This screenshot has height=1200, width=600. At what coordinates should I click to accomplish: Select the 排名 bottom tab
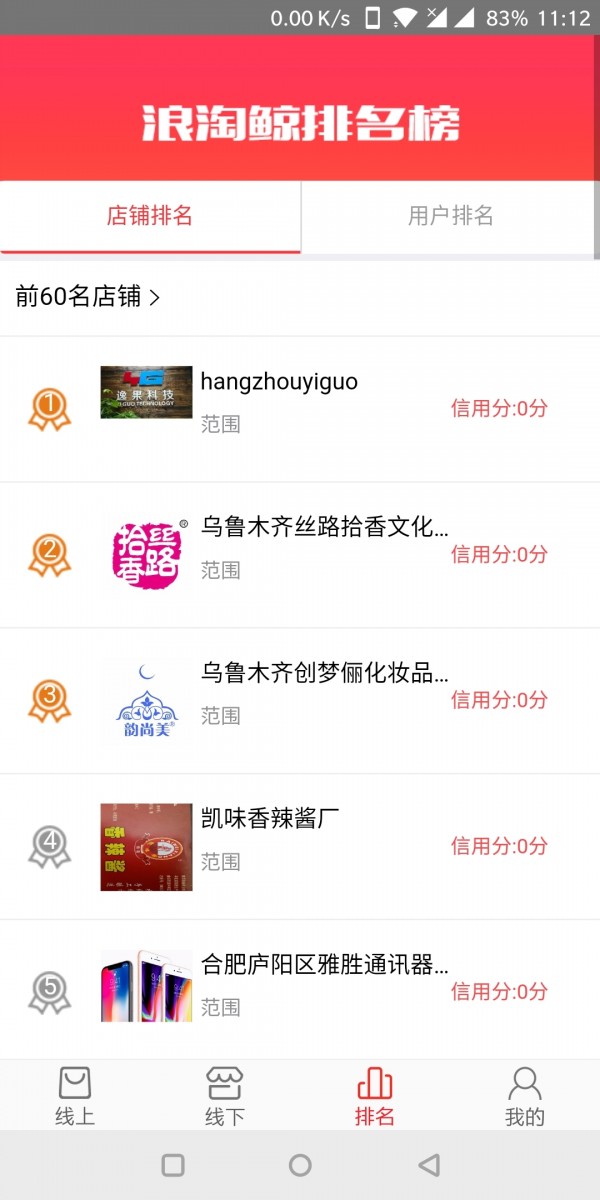pos(375,1096)
